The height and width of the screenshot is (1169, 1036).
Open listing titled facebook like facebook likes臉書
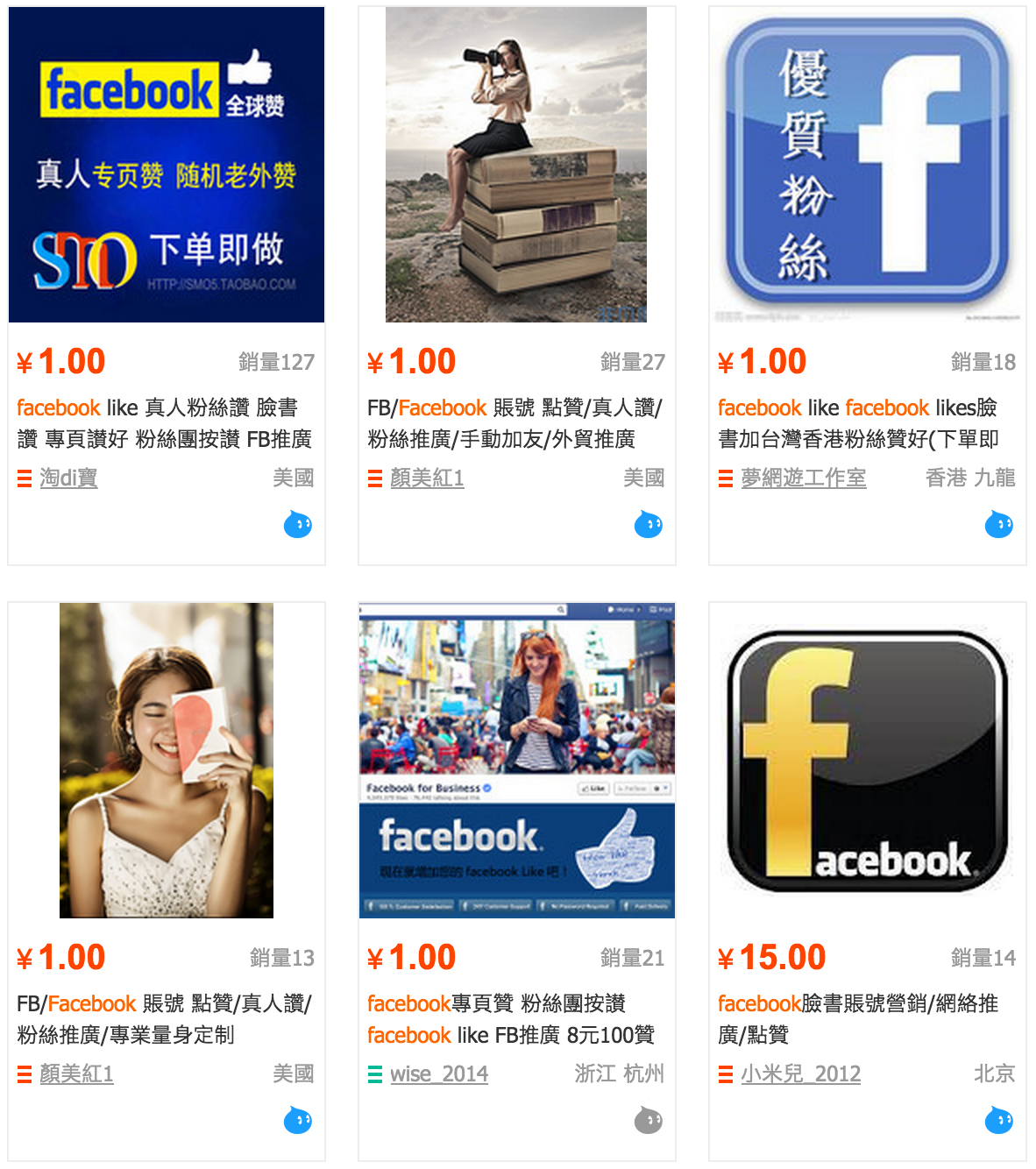point(859,423)
